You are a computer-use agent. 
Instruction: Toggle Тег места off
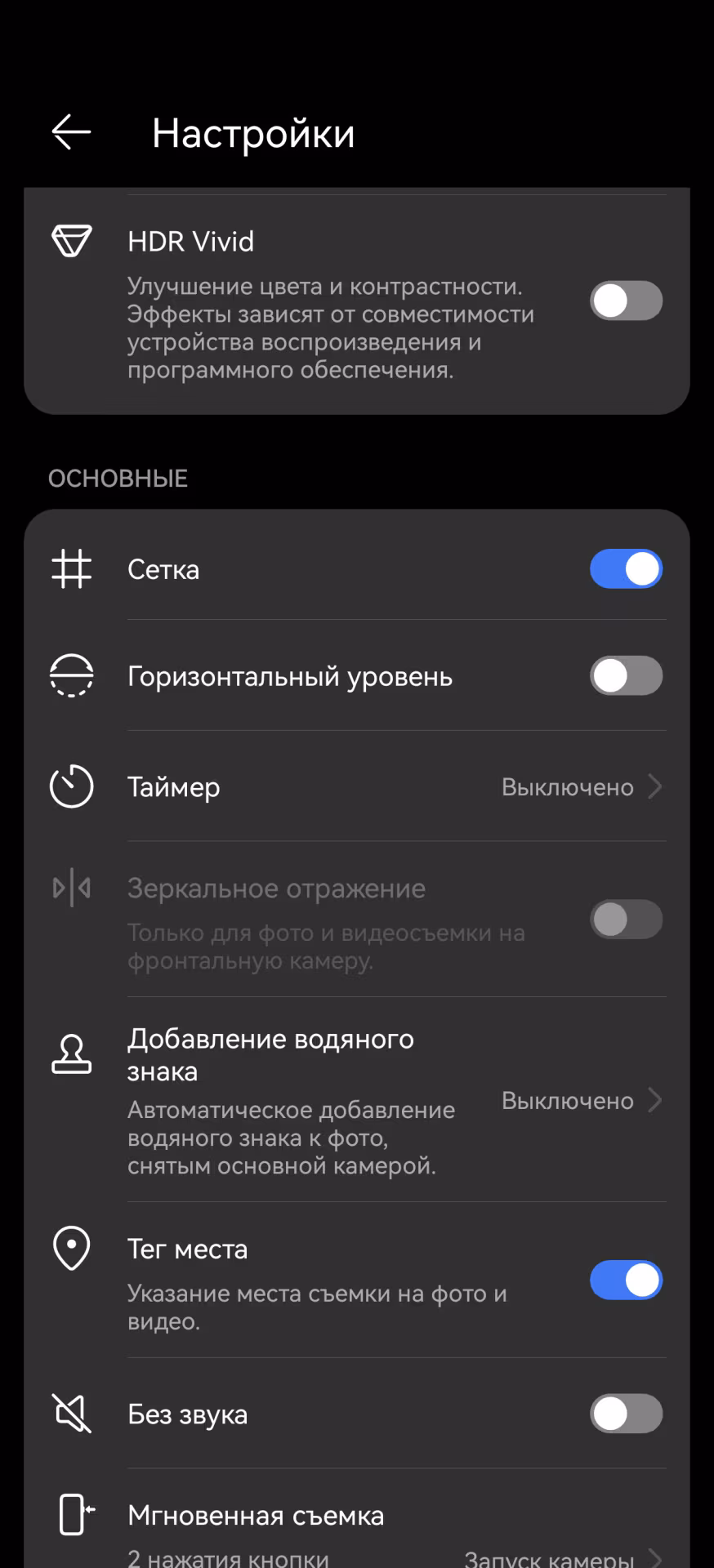626,1280
